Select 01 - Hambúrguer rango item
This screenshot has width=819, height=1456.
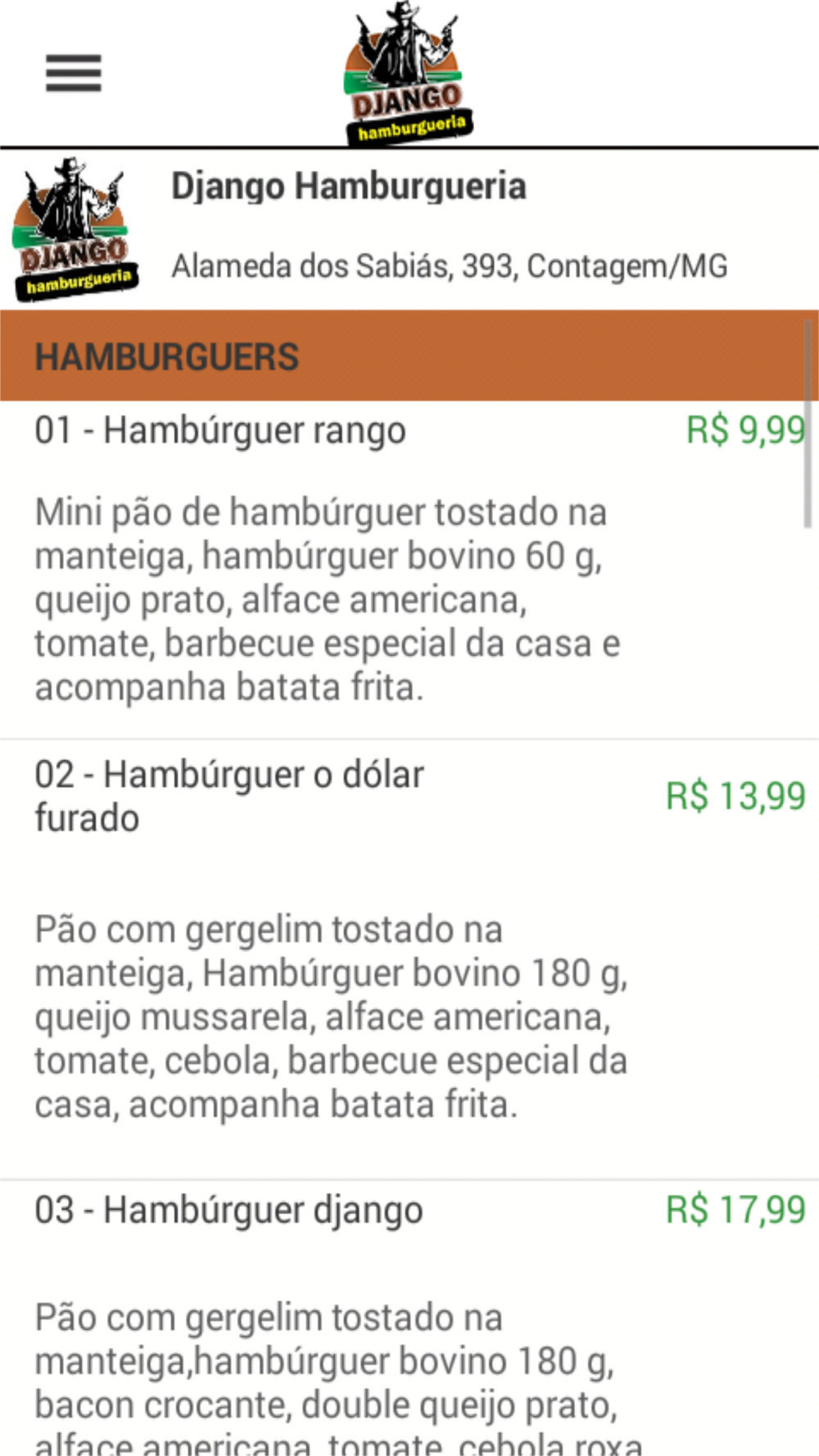[x=409, y=570]
